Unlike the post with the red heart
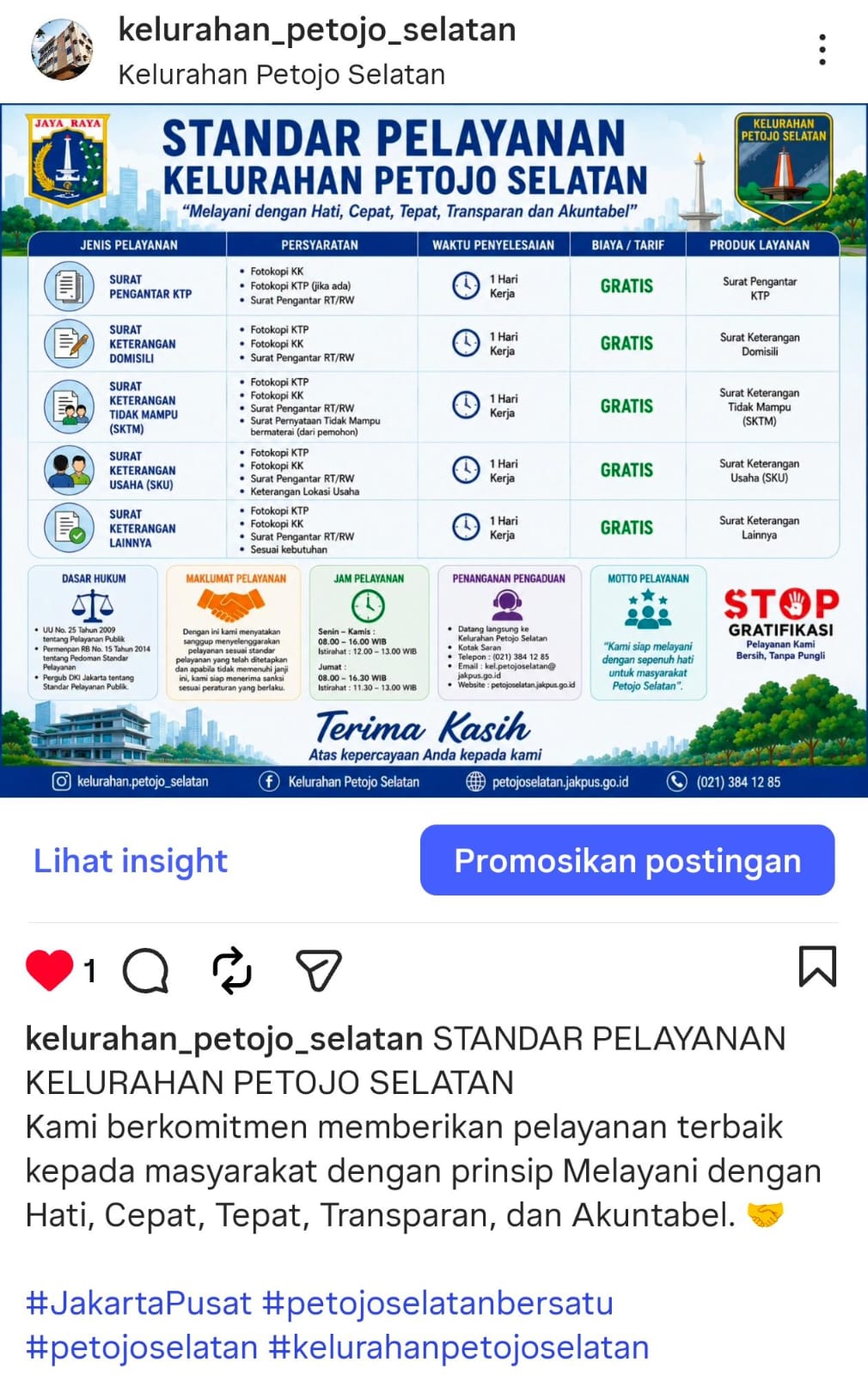The image size is (868, 1375). coord(50,969)
